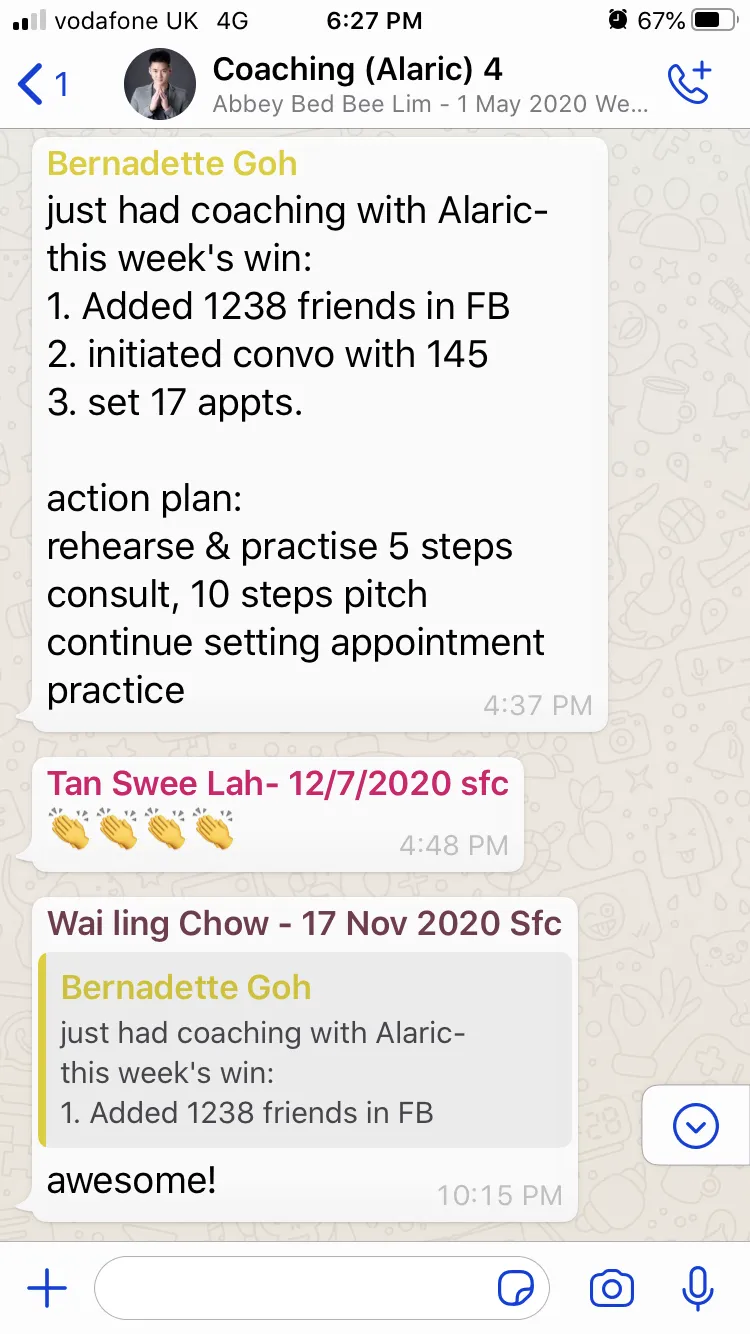
Task: Open the sticker picker
Action: (516, 1290)
